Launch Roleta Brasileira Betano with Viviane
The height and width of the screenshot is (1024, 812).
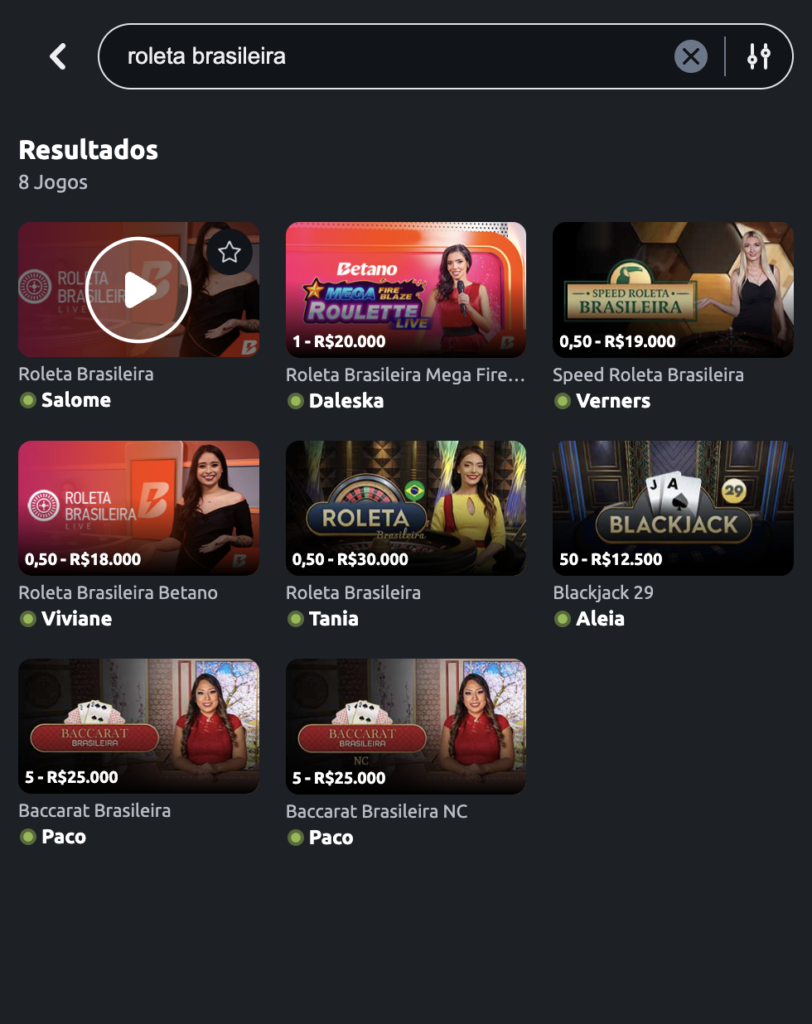coord(138,508)
